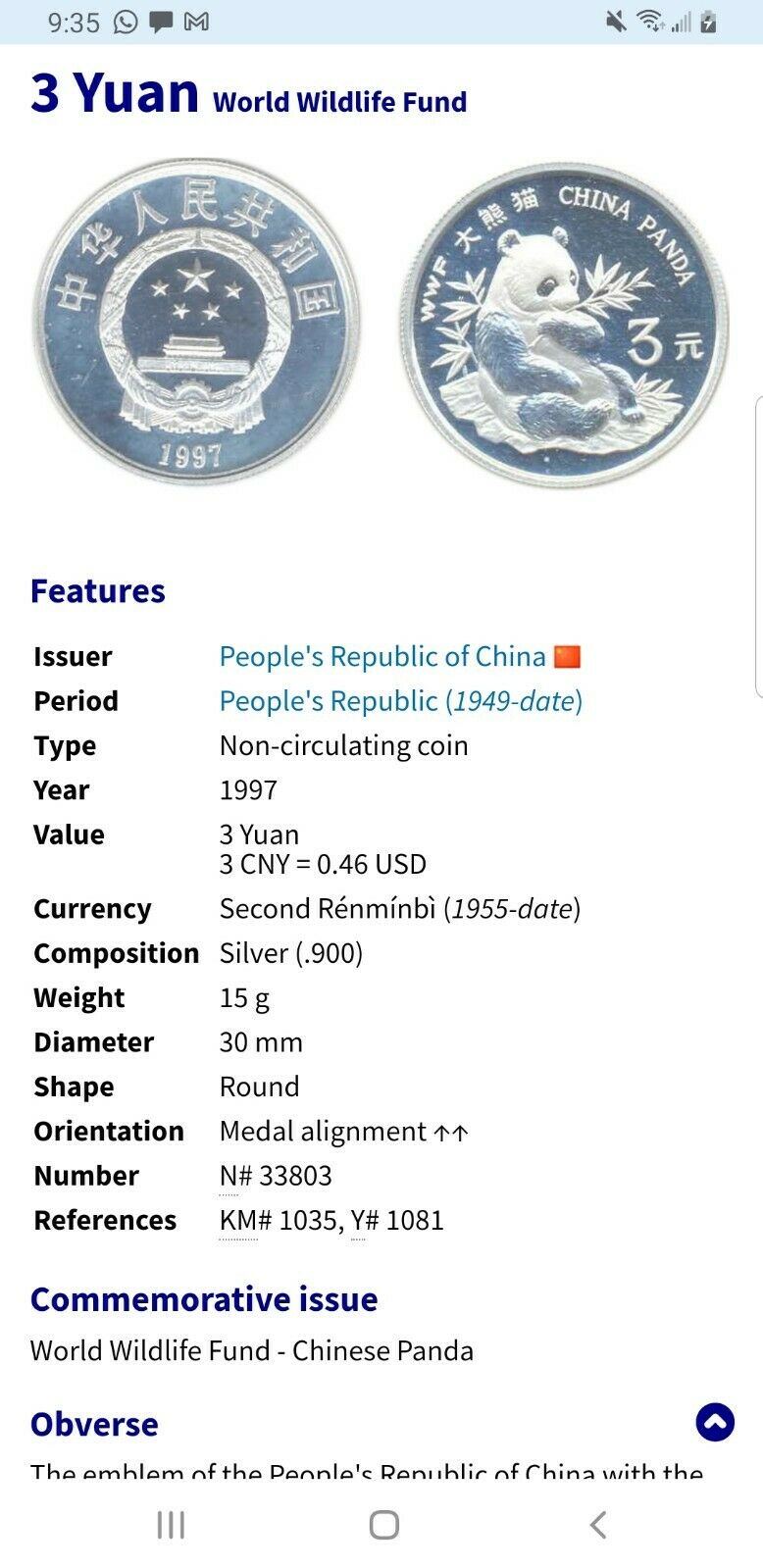Tap the Android home button

(x=381, y=1526)
